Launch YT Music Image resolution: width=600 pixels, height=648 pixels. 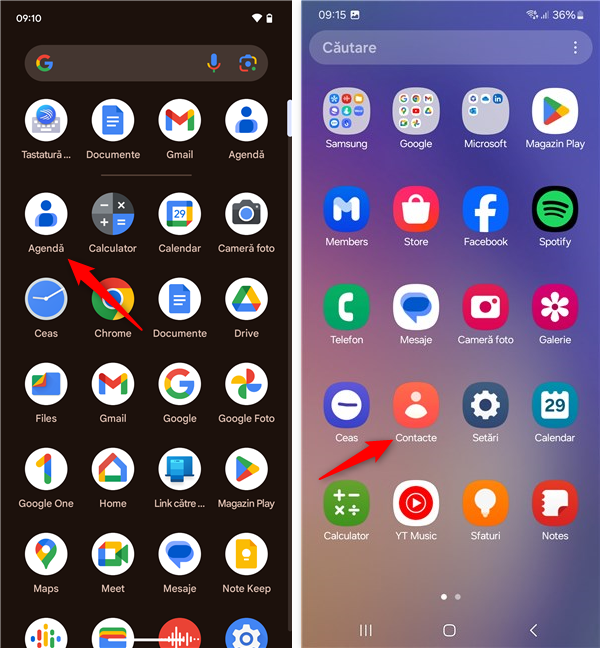pyautogui.click(x=416, y=503)
